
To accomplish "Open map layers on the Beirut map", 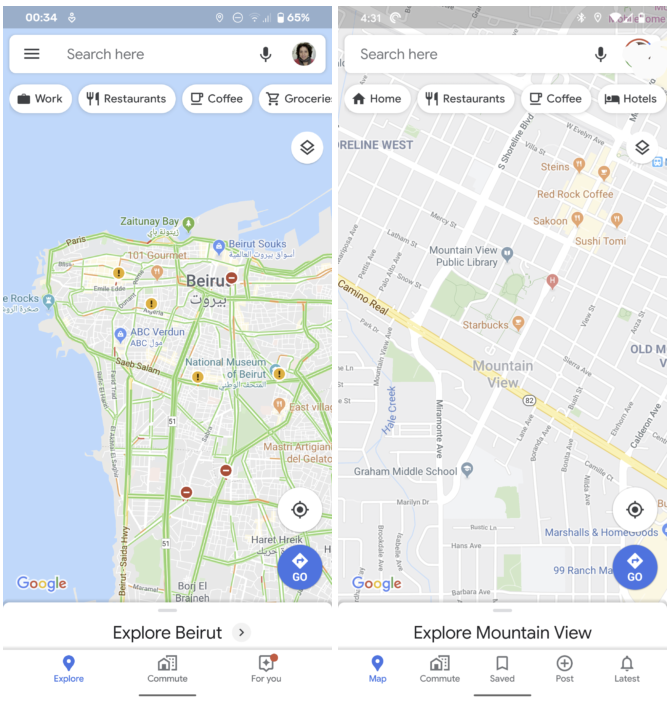I will (x=307, y=148).
